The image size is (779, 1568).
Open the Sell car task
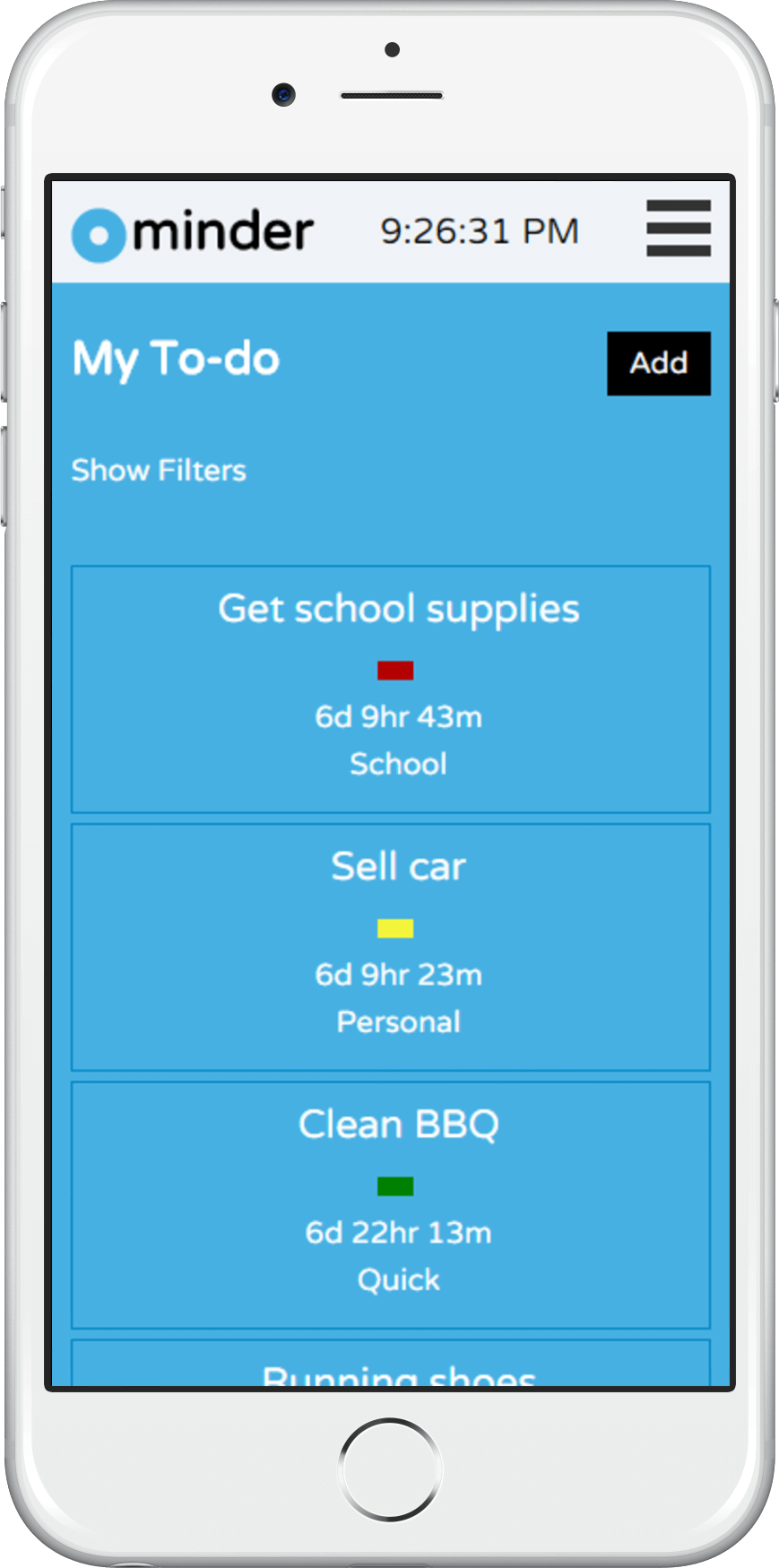tap(391, 947)
